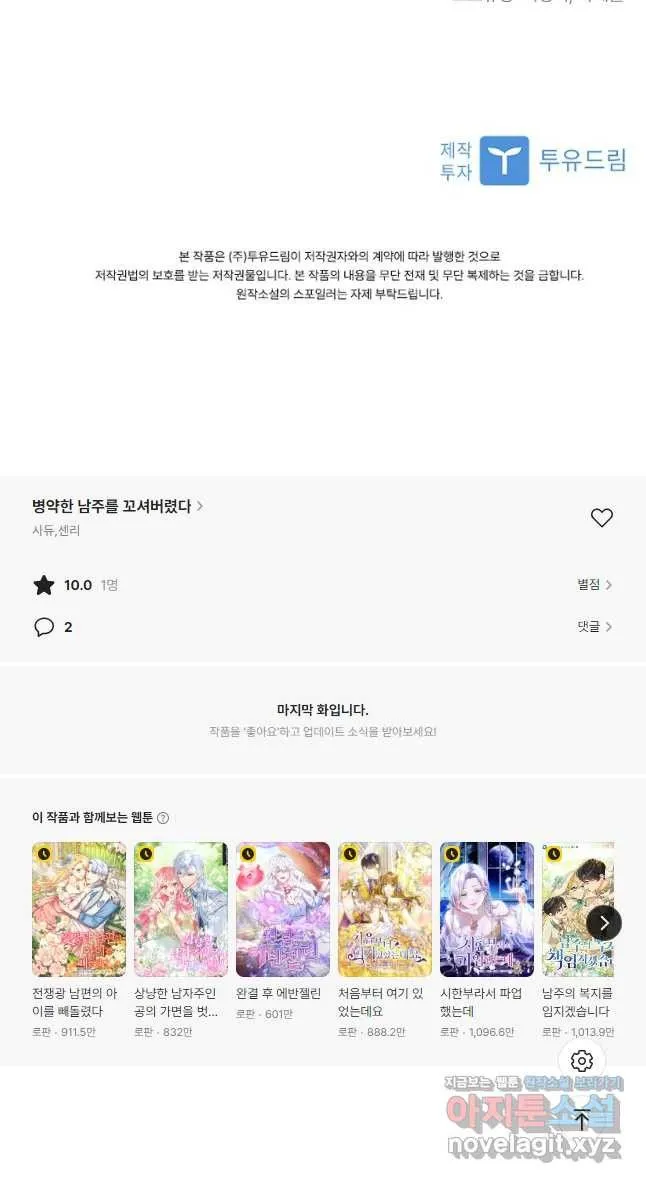Open the 병약한 남주를 꼬셔버렸다 title link
Image resolution: width=646 pixels, height=1183 pixels.
click(x=118, y=505)
